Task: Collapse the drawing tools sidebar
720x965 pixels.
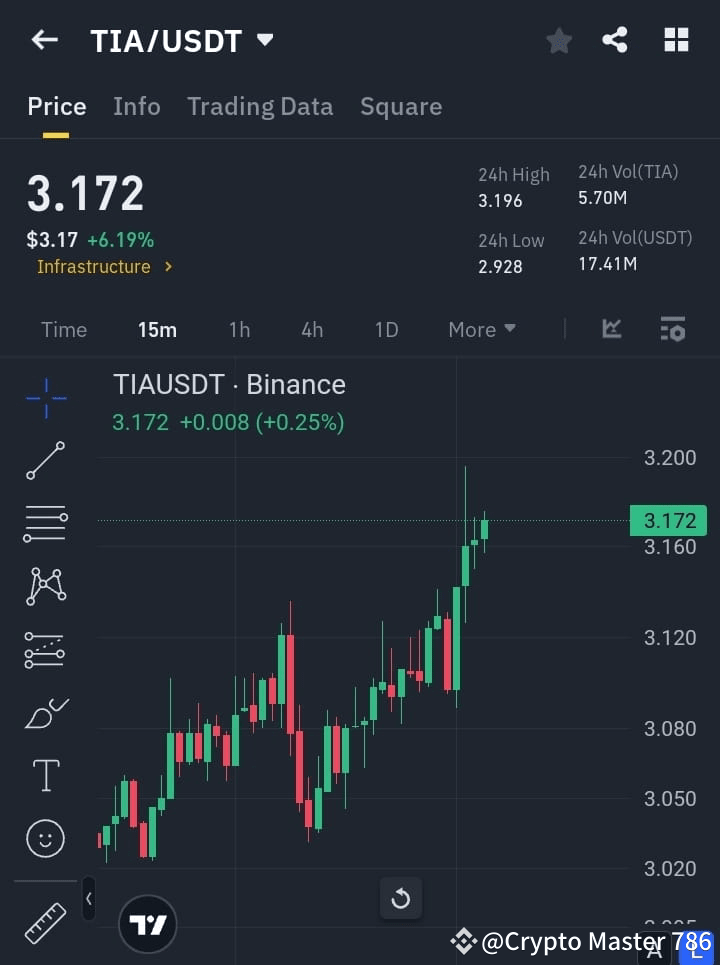Action: [x=88, y=898]
